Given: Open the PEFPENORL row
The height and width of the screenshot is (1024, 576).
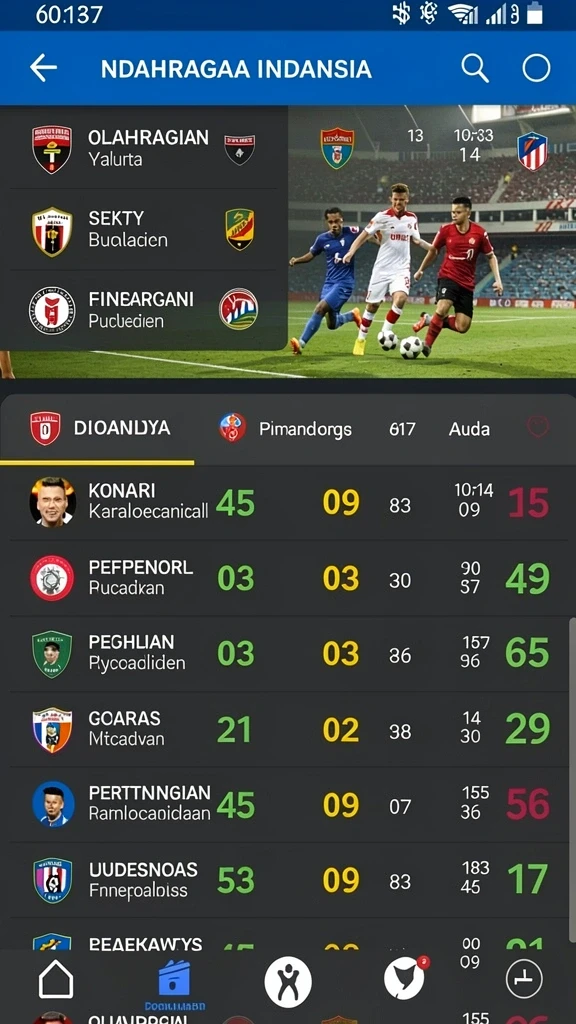Looking at the screenshot, I should tap(288, 579).
